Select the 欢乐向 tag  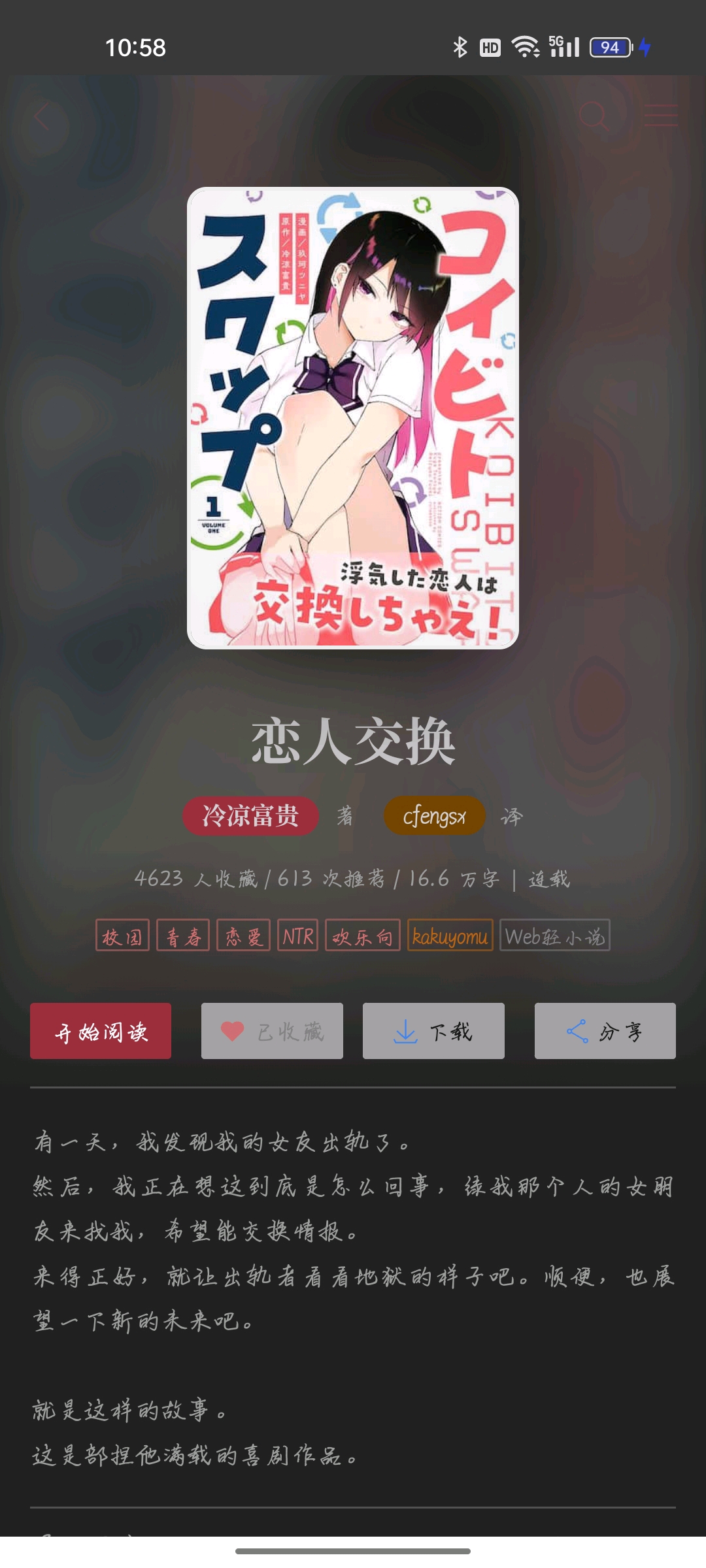coord(362,936)
